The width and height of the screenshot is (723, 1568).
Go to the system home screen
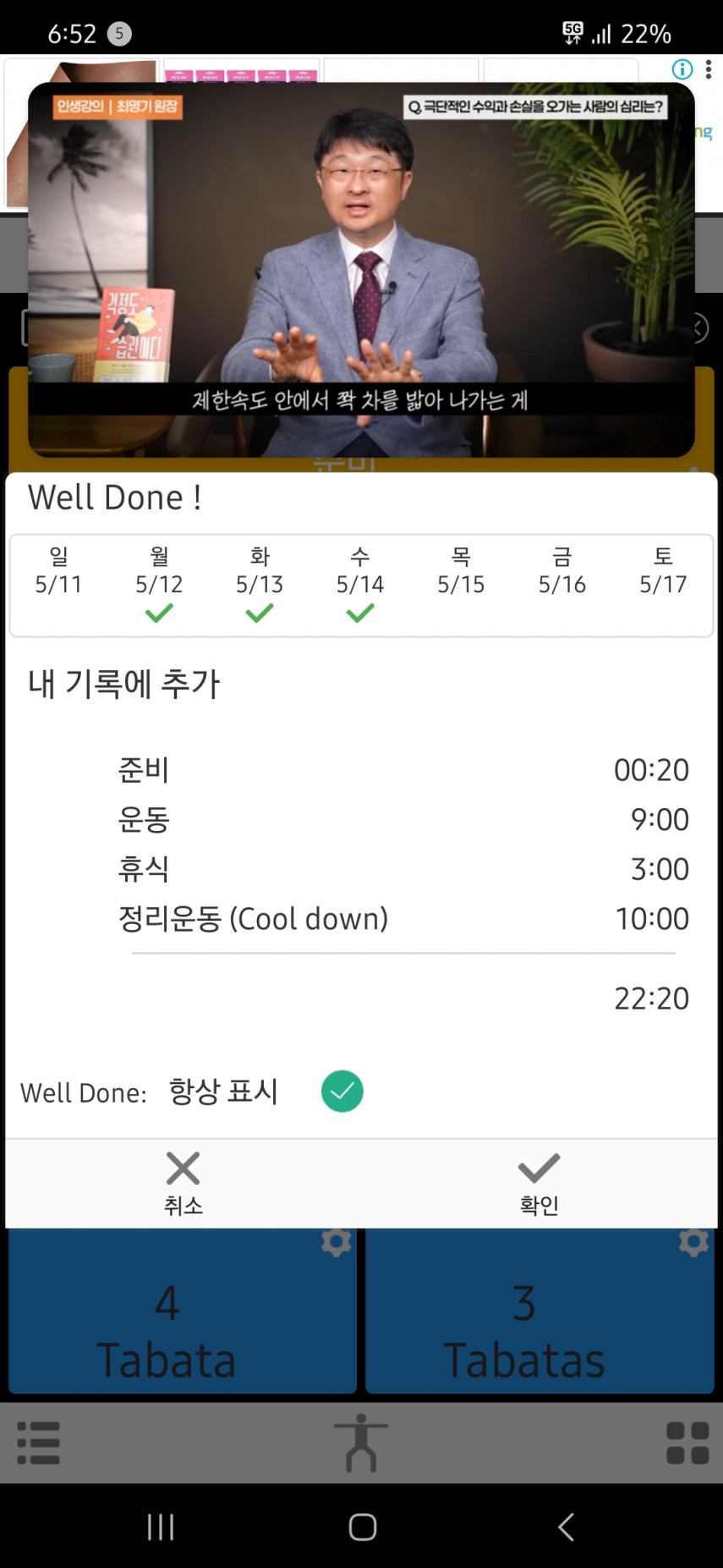[x=362, y=1527]
